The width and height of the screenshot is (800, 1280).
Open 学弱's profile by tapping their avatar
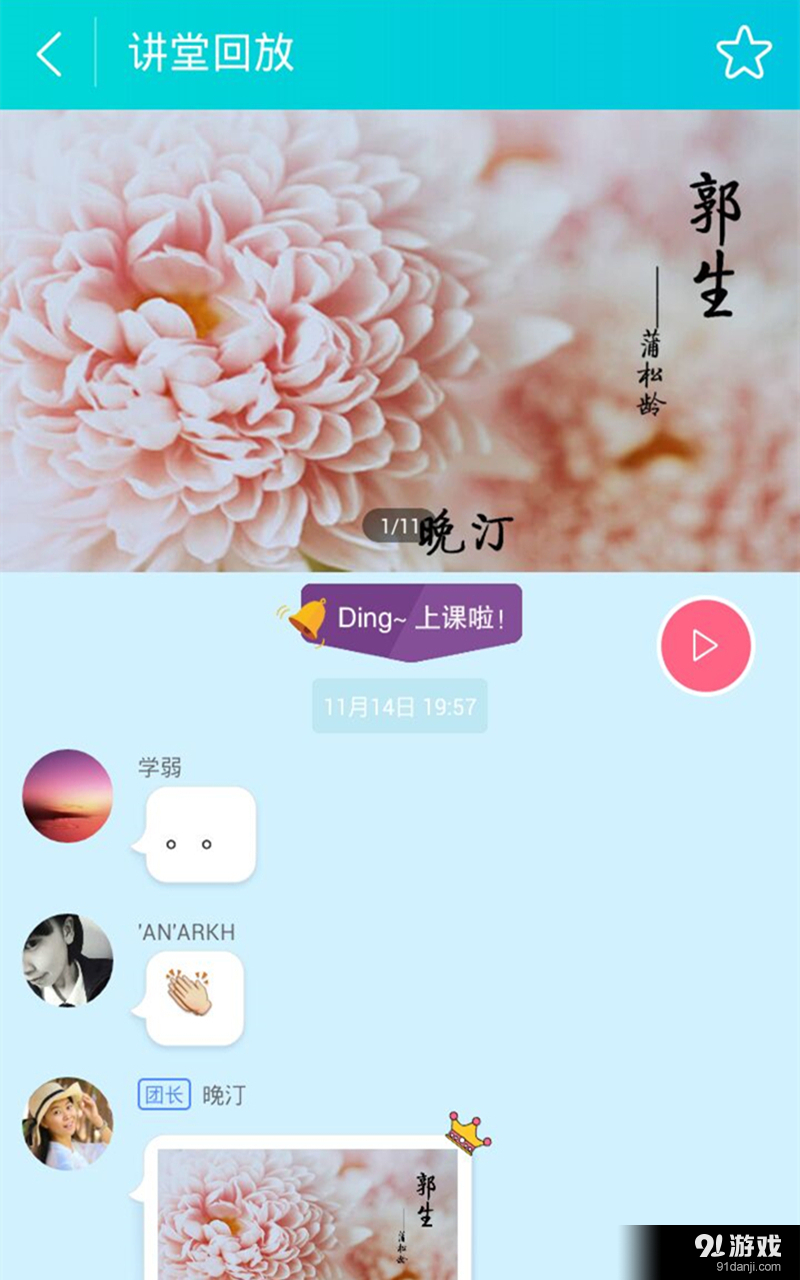click(66, 795)
